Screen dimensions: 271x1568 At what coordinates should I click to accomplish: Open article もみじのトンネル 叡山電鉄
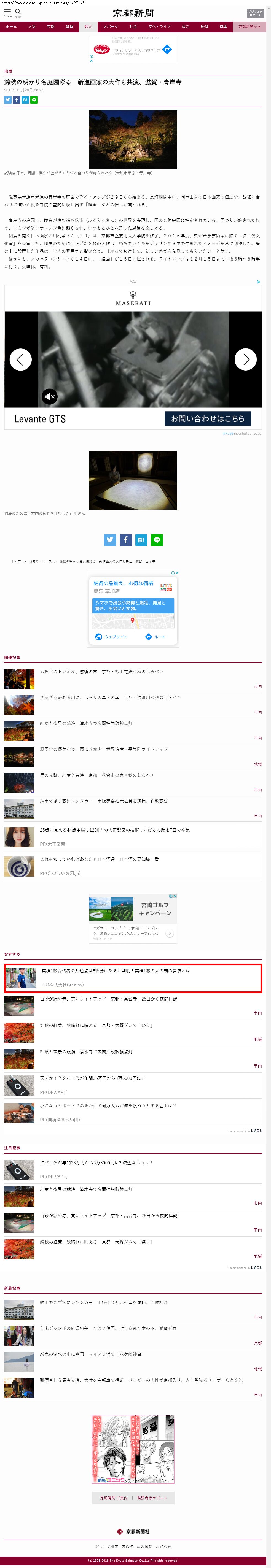[101, 671]
